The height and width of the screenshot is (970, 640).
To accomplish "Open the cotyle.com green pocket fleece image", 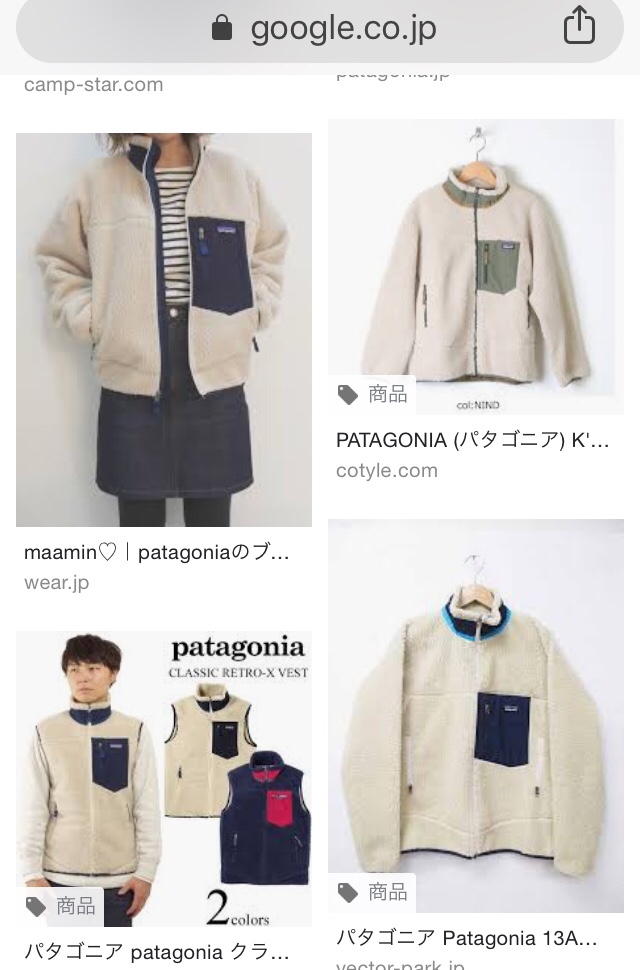I will point(476,267).
